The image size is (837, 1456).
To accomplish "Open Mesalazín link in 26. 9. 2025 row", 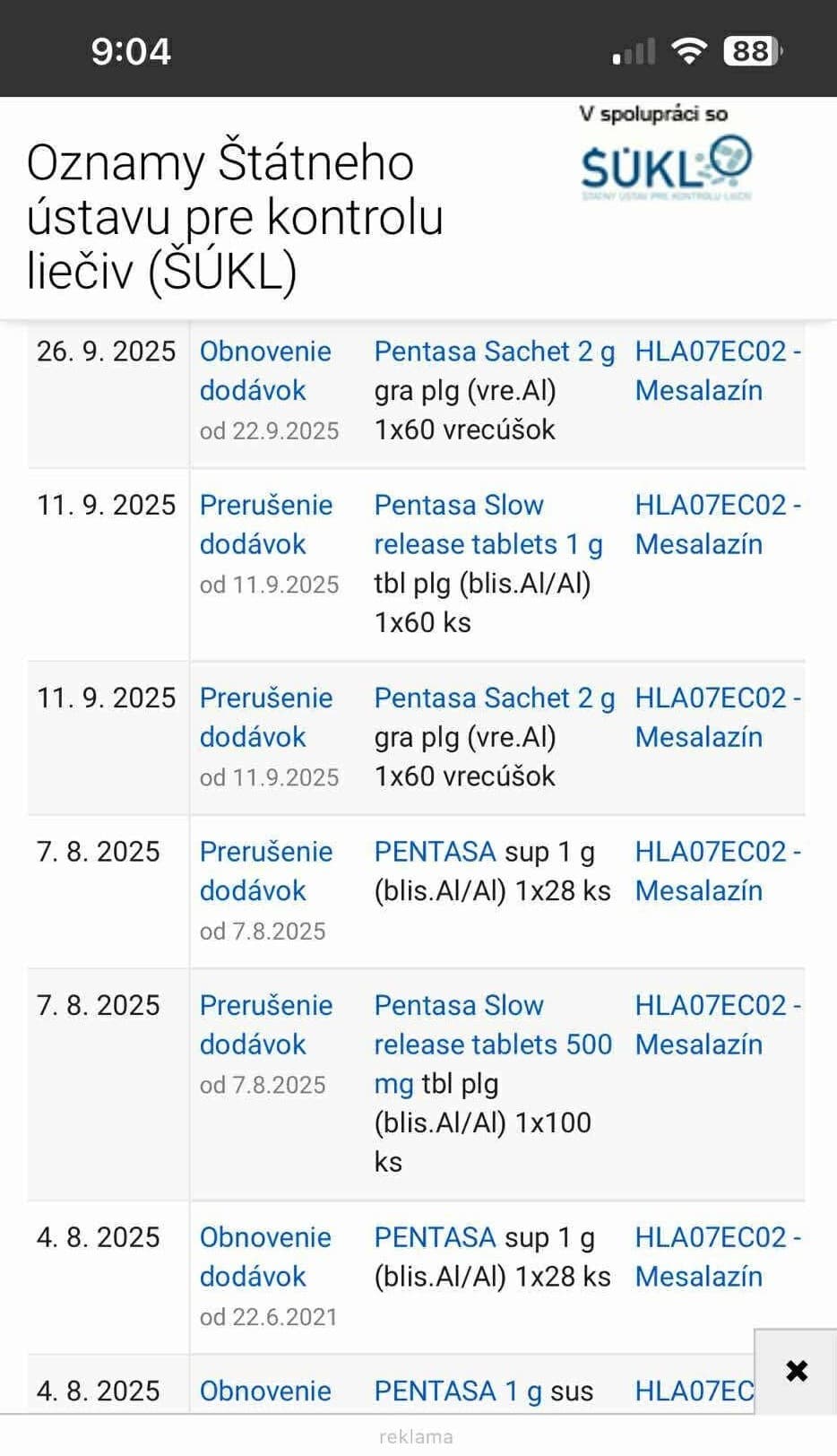I will 698,390.
